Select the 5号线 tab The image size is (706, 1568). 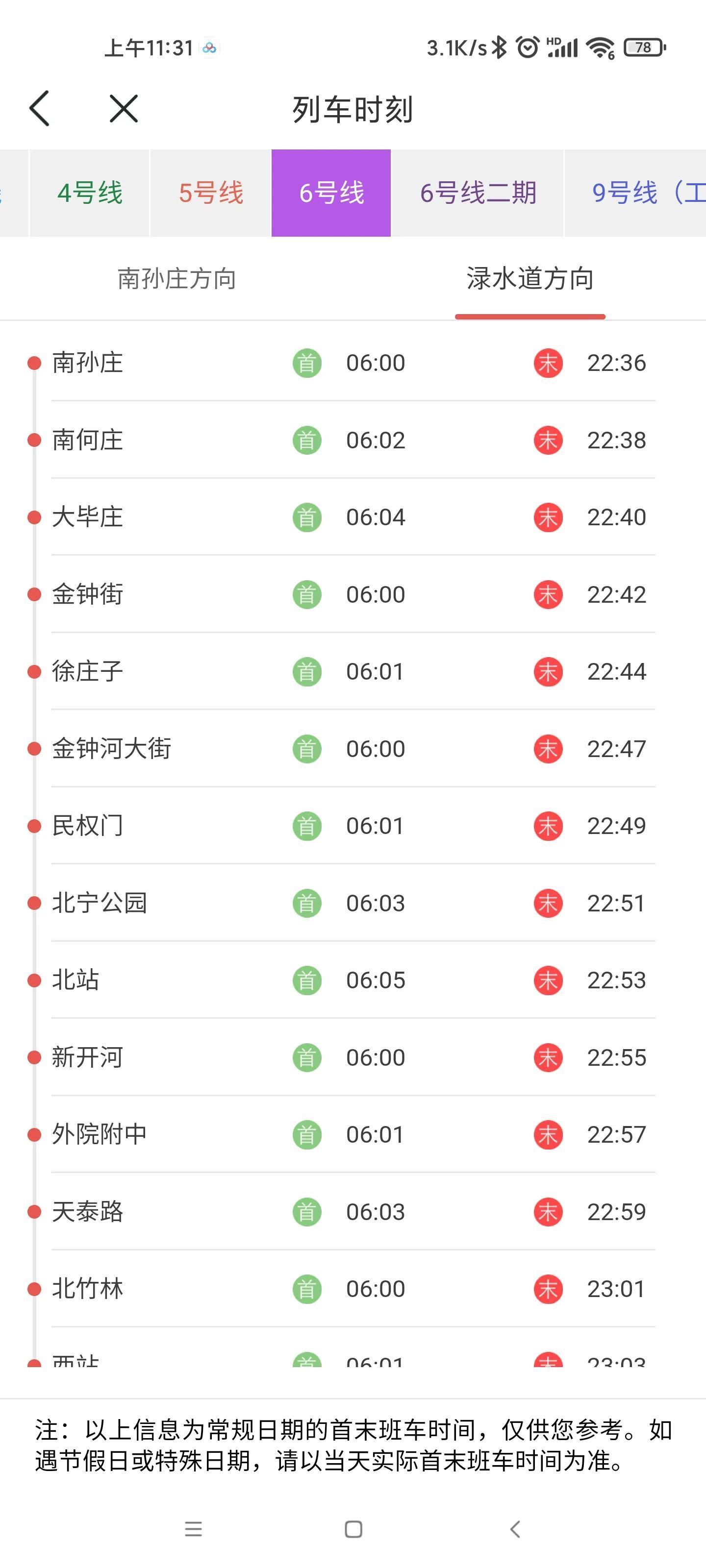coord(211,193)
